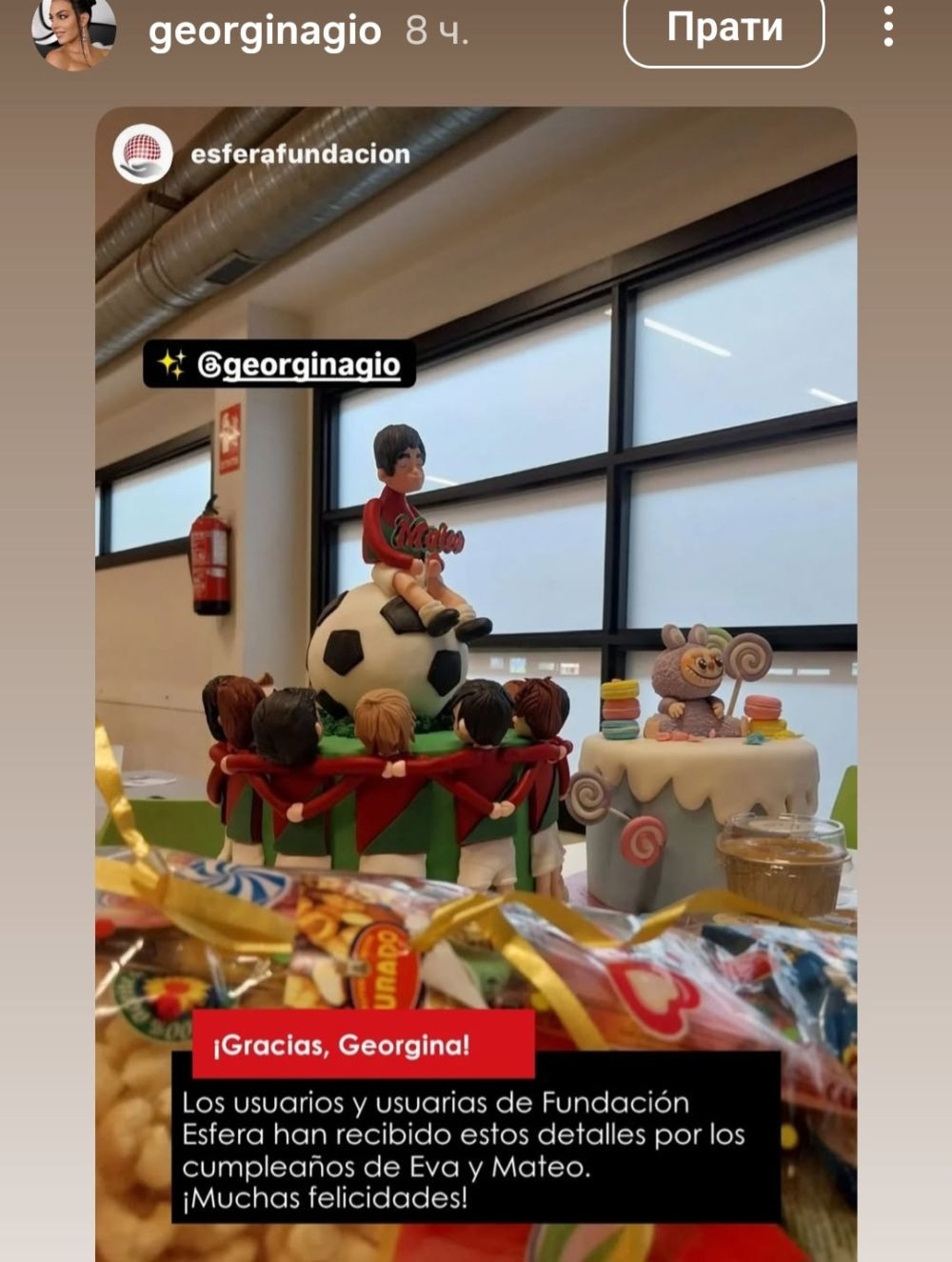Follow georginagio with the Прати button
The image size is (952, 1262).
coord(724,29)
